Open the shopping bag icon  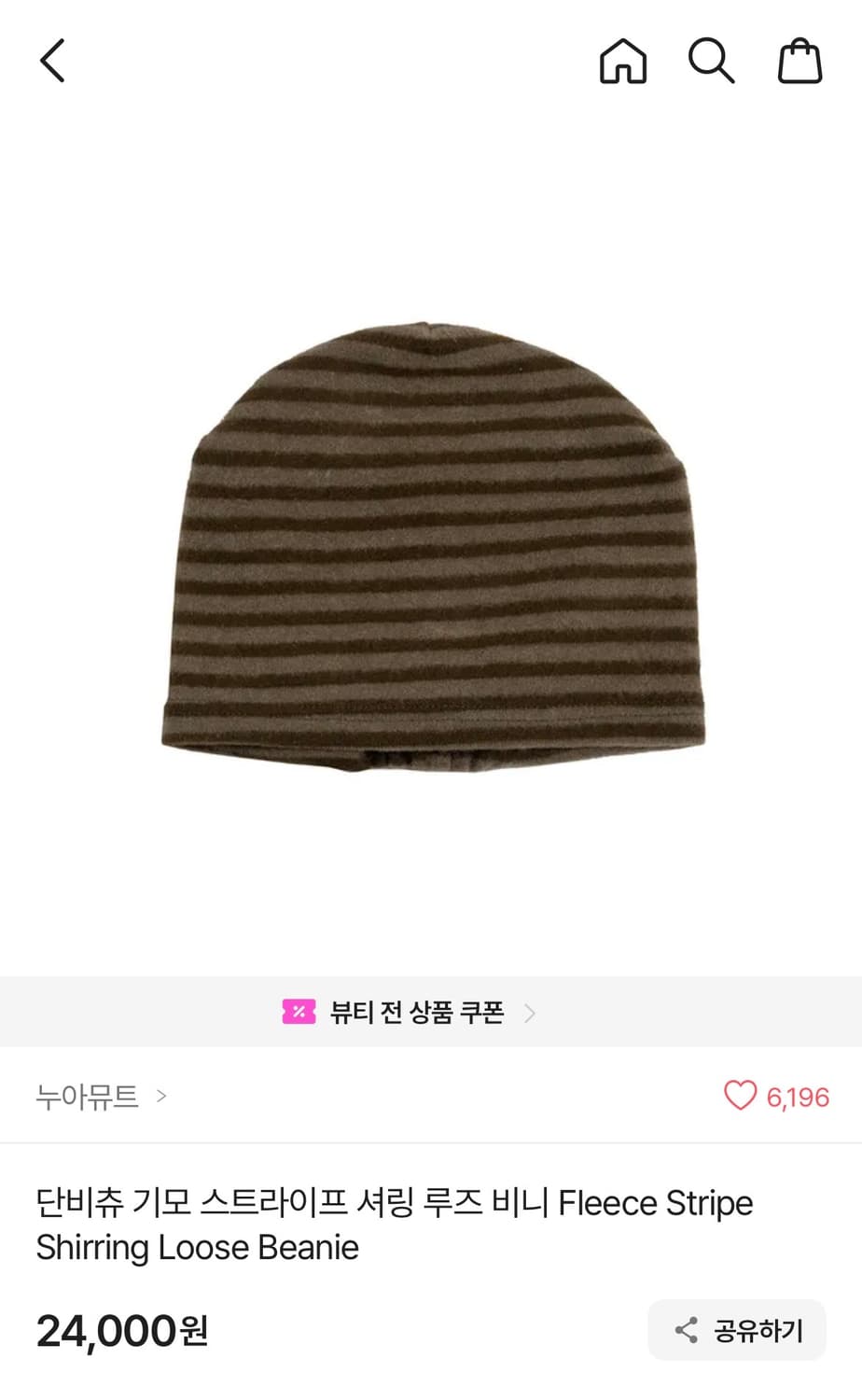pos(799,62)
